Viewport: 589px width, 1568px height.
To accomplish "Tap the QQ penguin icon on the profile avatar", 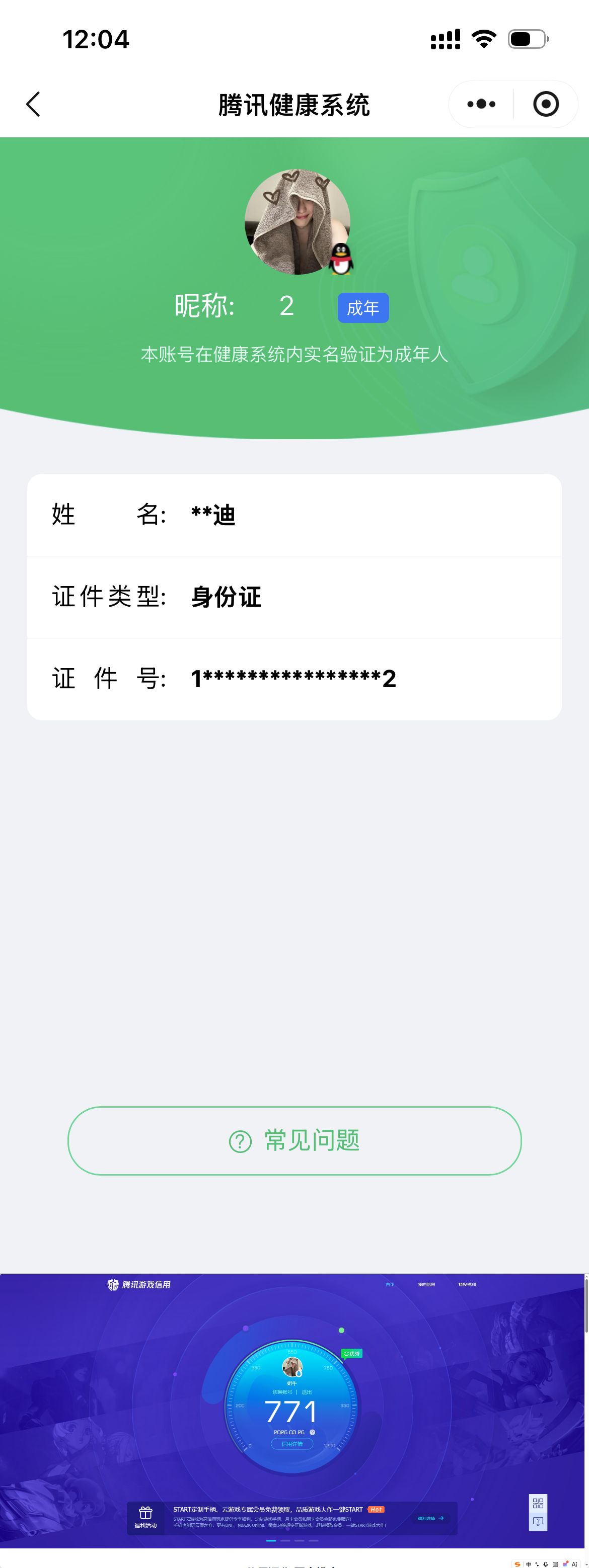I will (342, 261).
